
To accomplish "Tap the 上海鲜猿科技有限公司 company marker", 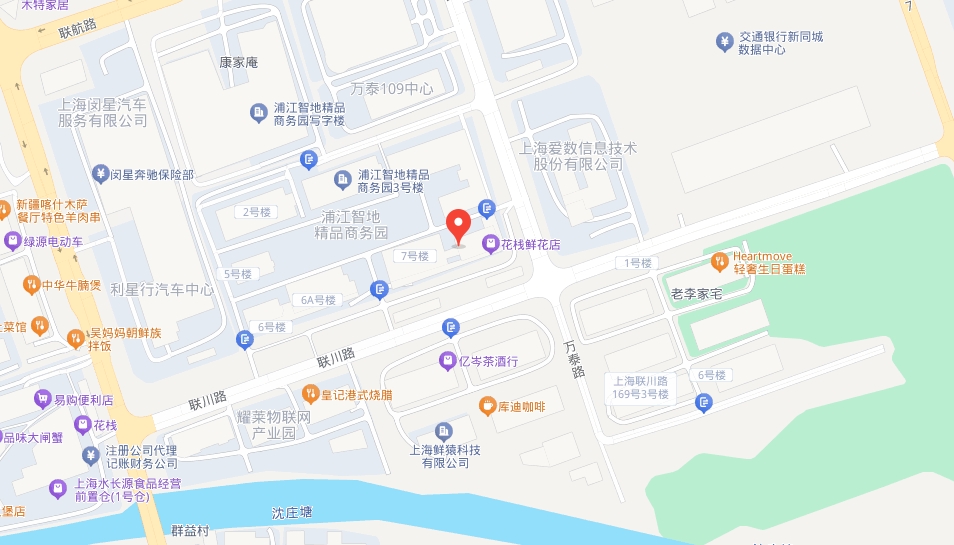I will [444, 430].
